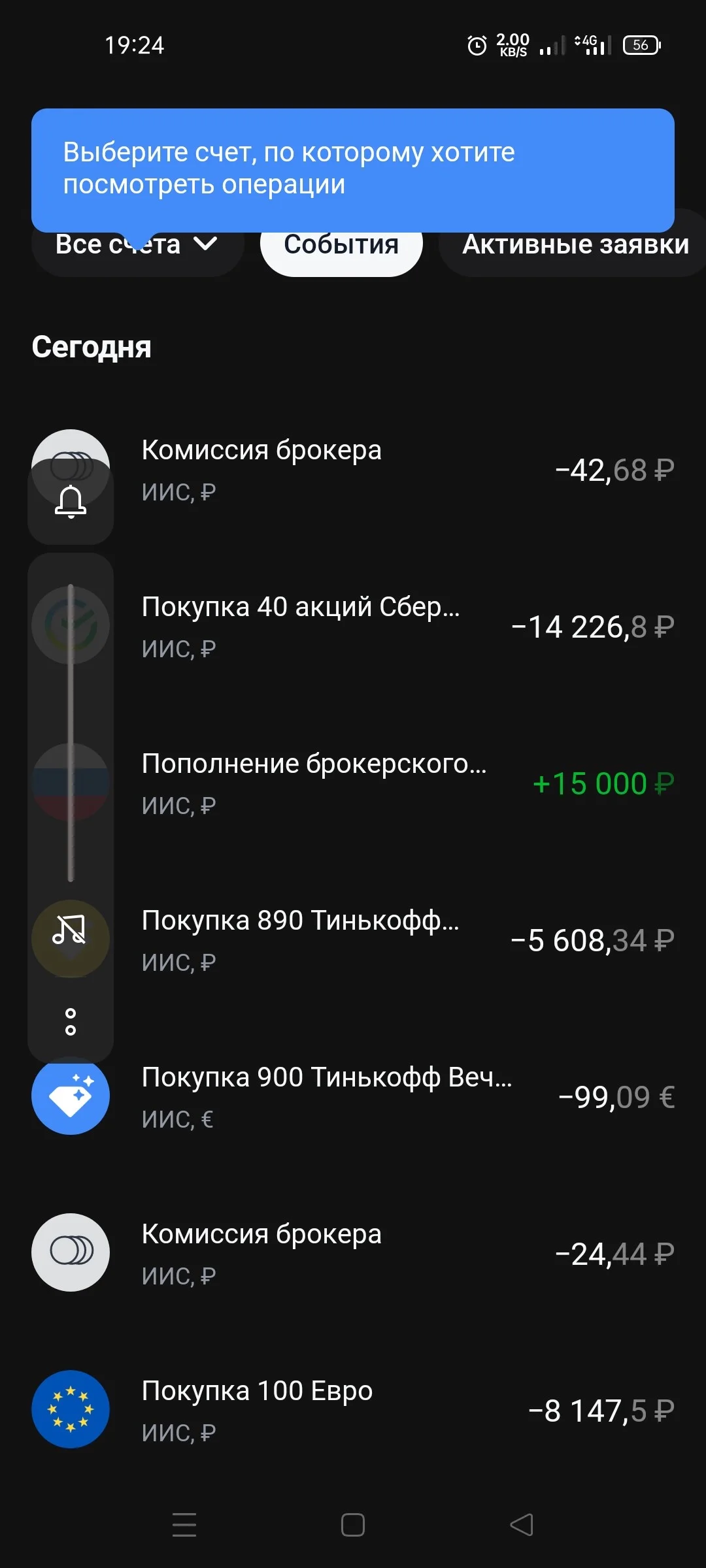Adjust the volume slider level
Viewport: 706px width, 1568px height.
click(71, 732)
